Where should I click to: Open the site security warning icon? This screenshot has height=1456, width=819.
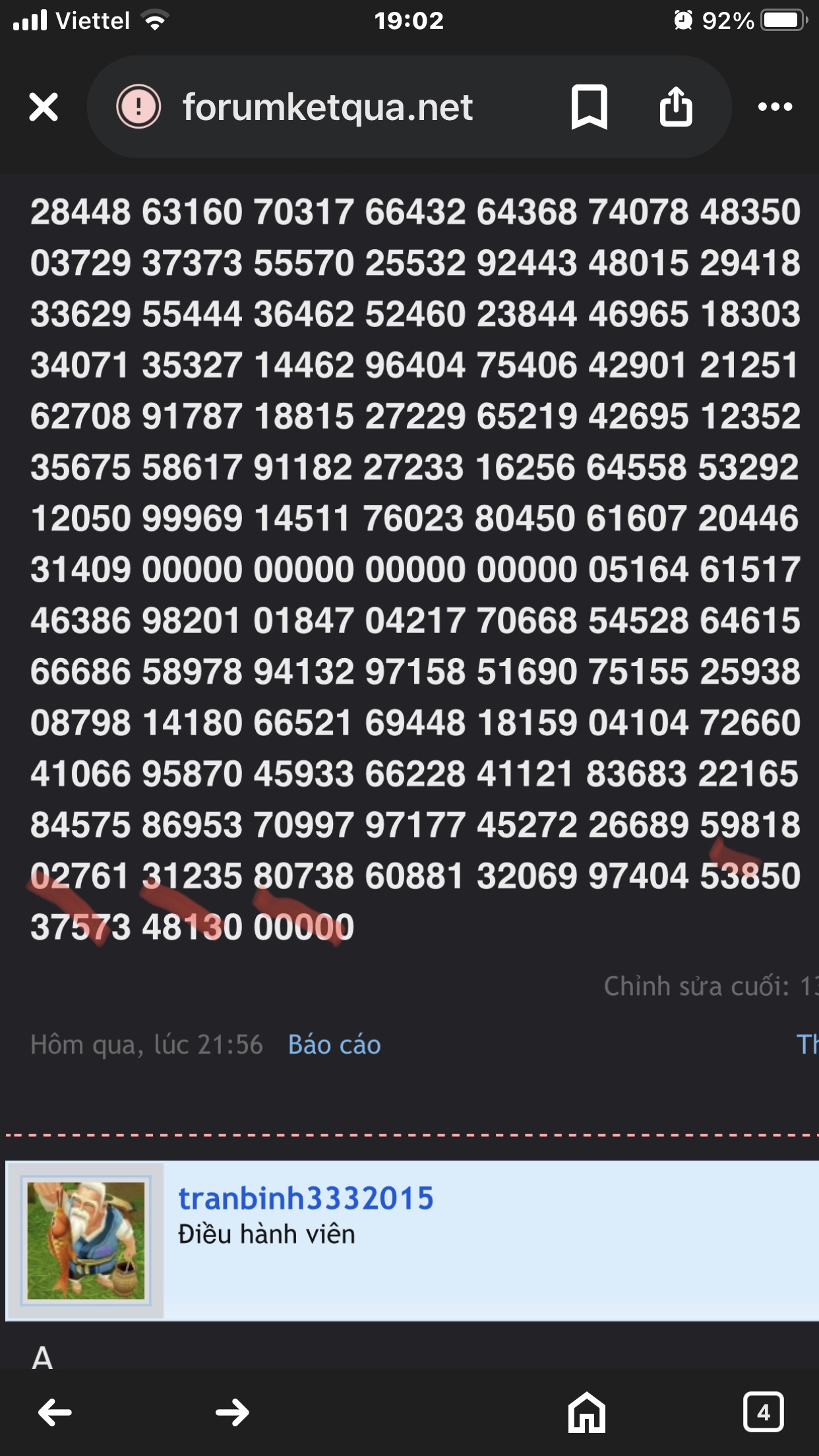138,107
